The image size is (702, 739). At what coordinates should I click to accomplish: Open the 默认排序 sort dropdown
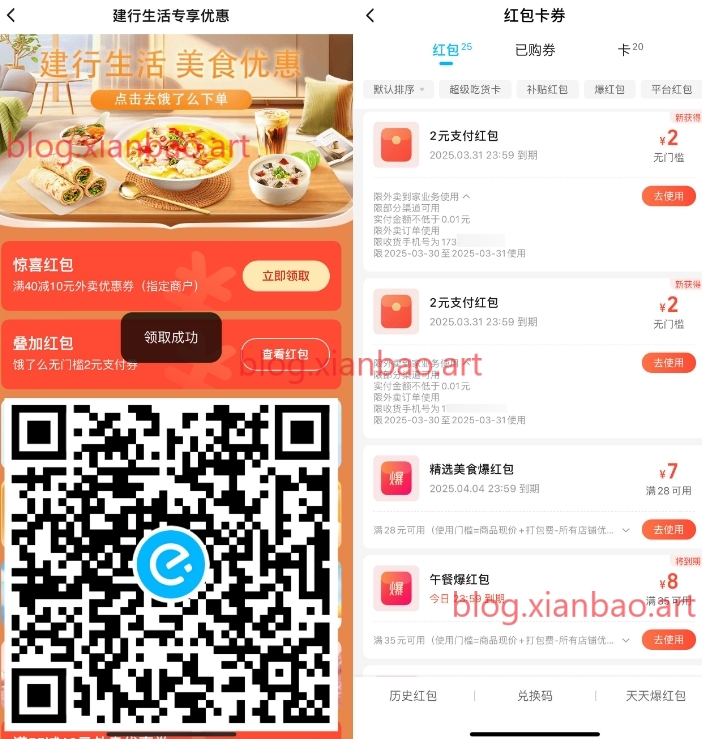click(398, 89)
